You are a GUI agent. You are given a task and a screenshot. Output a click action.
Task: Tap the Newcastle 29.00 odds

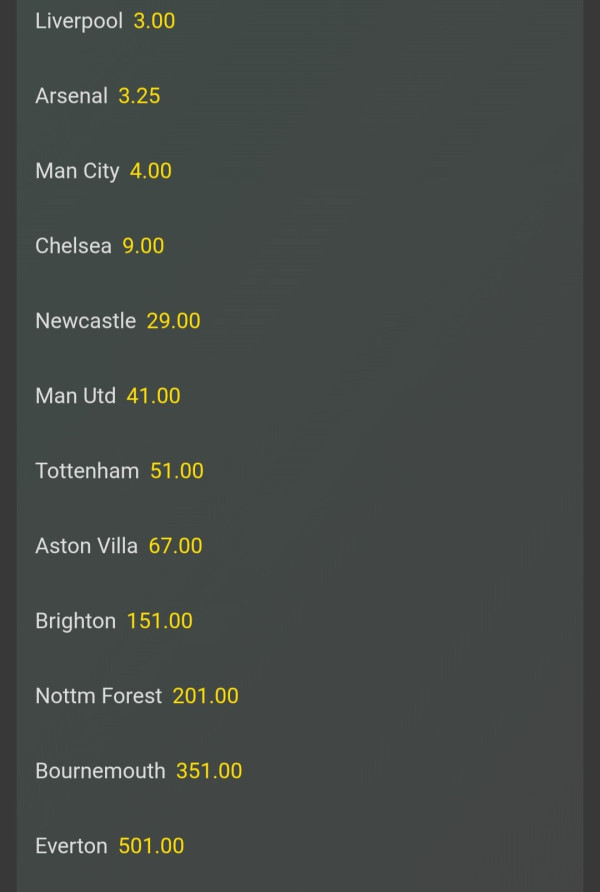click(118, 321)
